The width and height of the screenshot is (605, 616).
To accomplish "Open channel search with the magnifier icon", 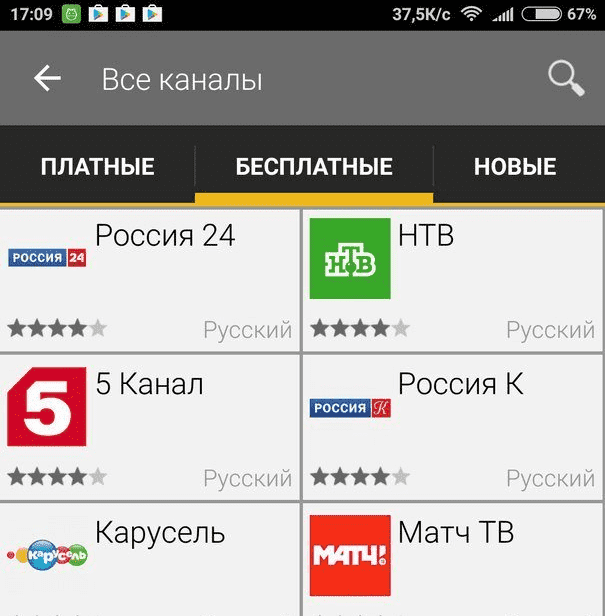I will (x=566, y=79).
